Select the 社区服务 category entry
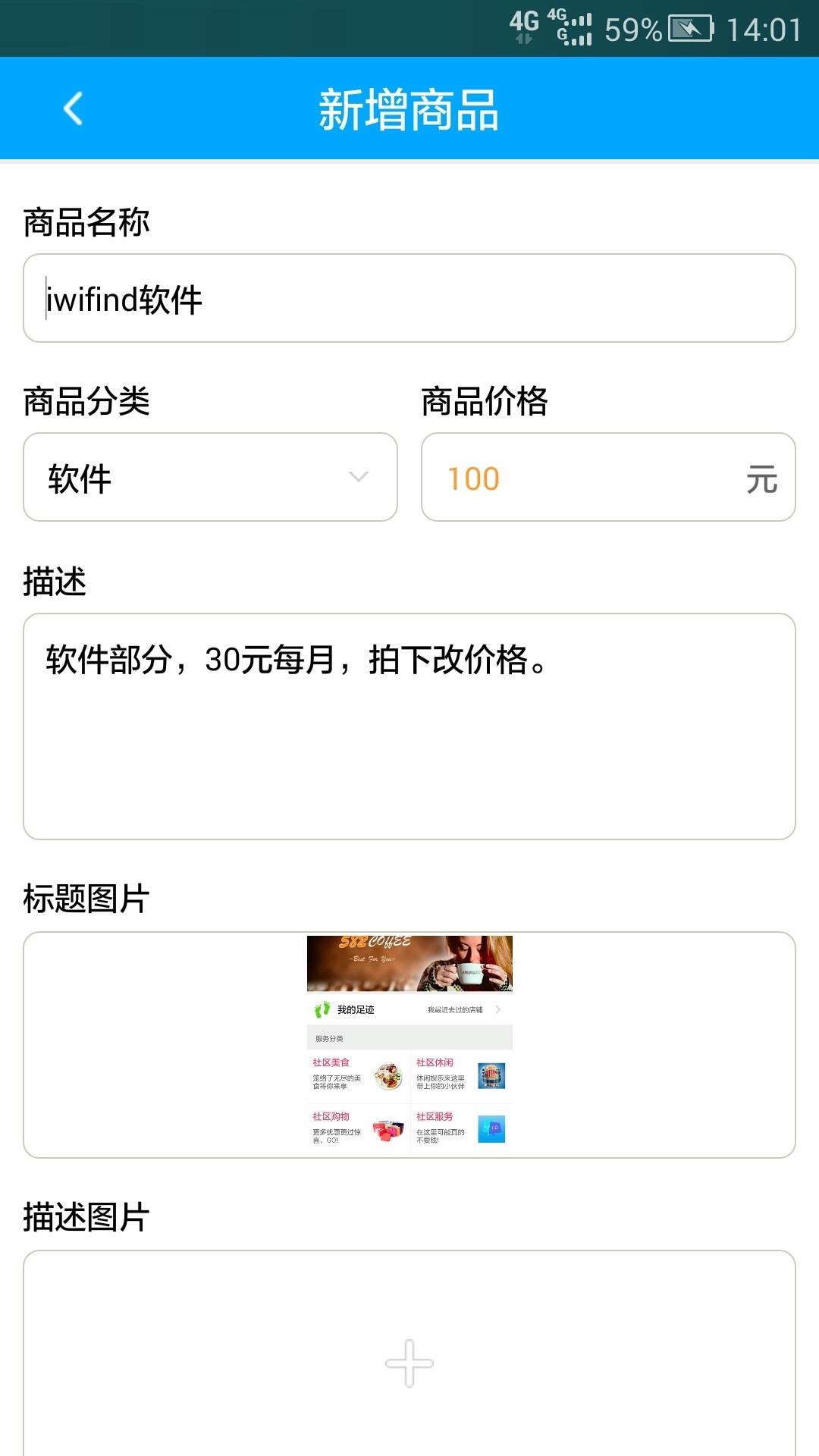The image size is (819, 1456). (435, 1117)
